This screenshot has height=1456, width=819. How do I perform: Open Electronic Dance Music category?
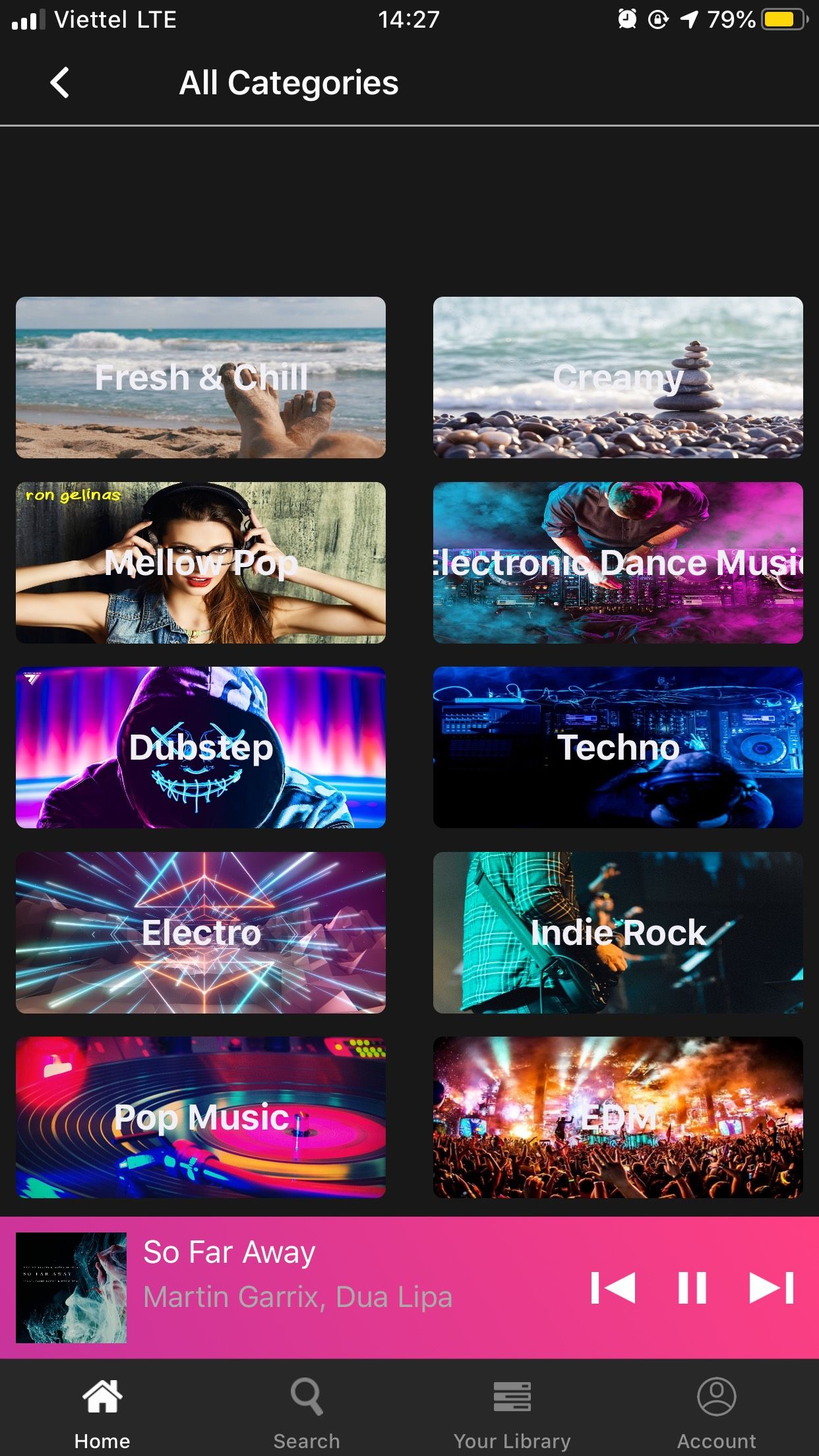(618, 562)
